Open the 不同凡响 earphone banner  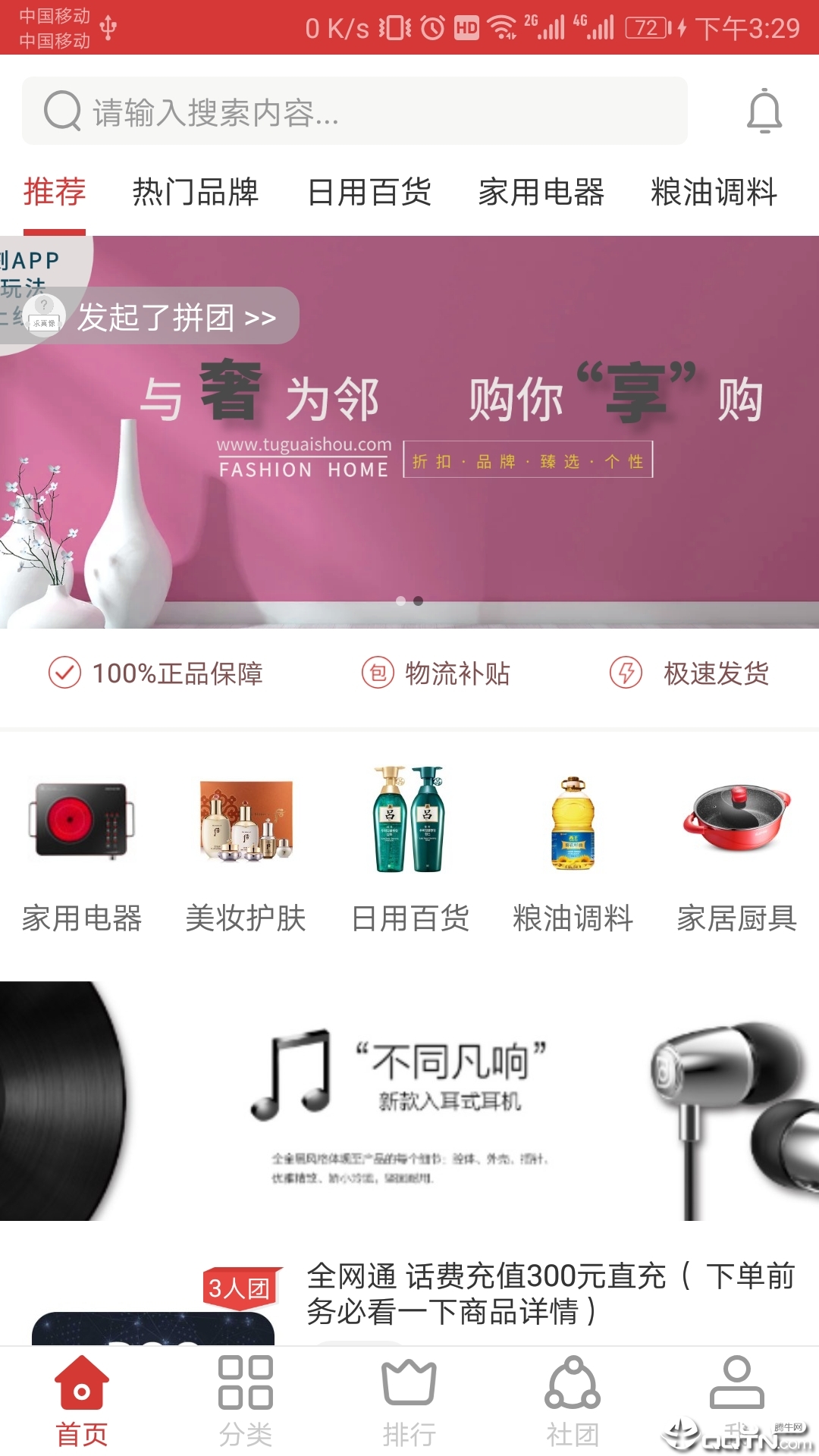[x=409, y=1101]
